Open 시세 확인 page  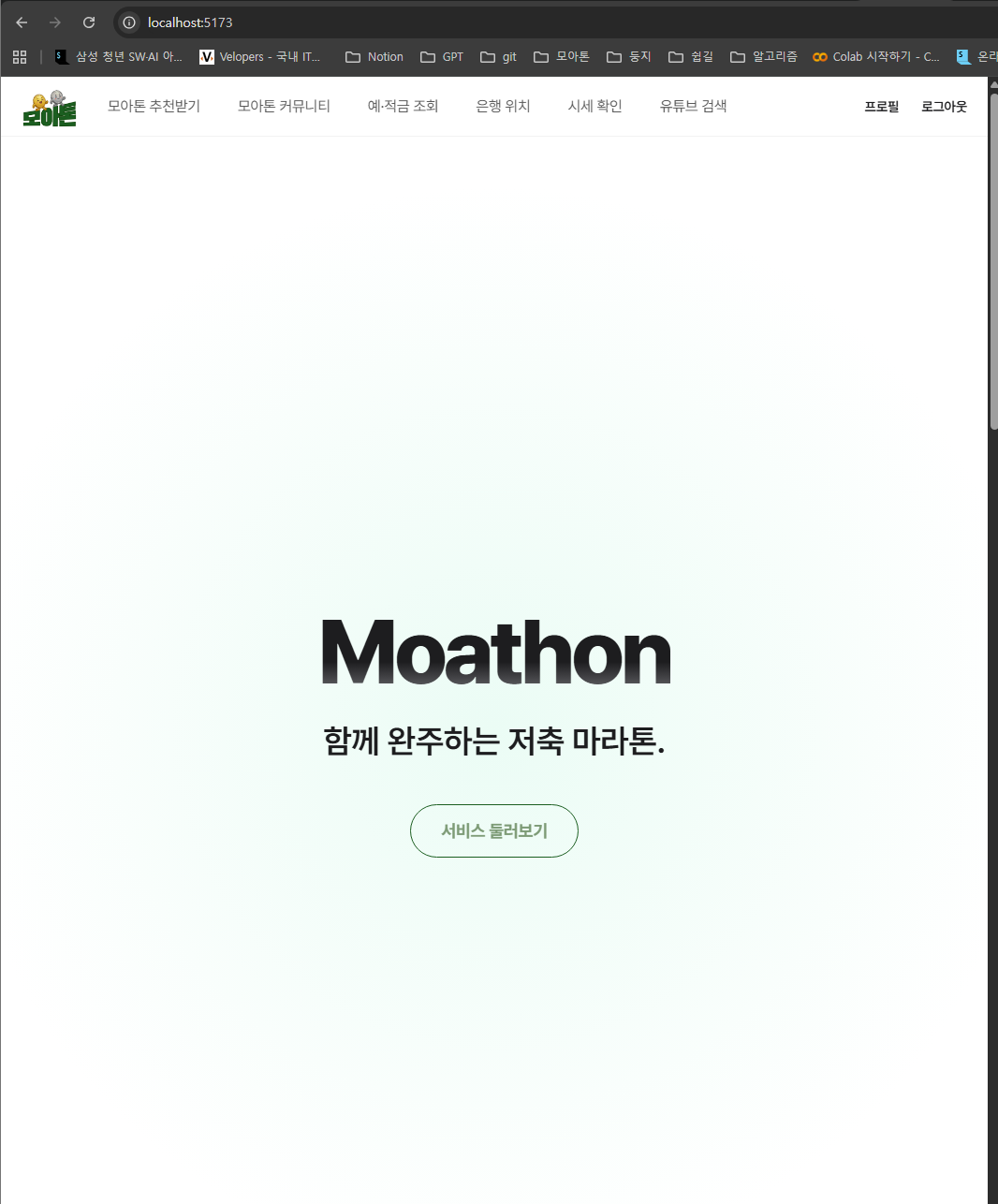point(594,106)
